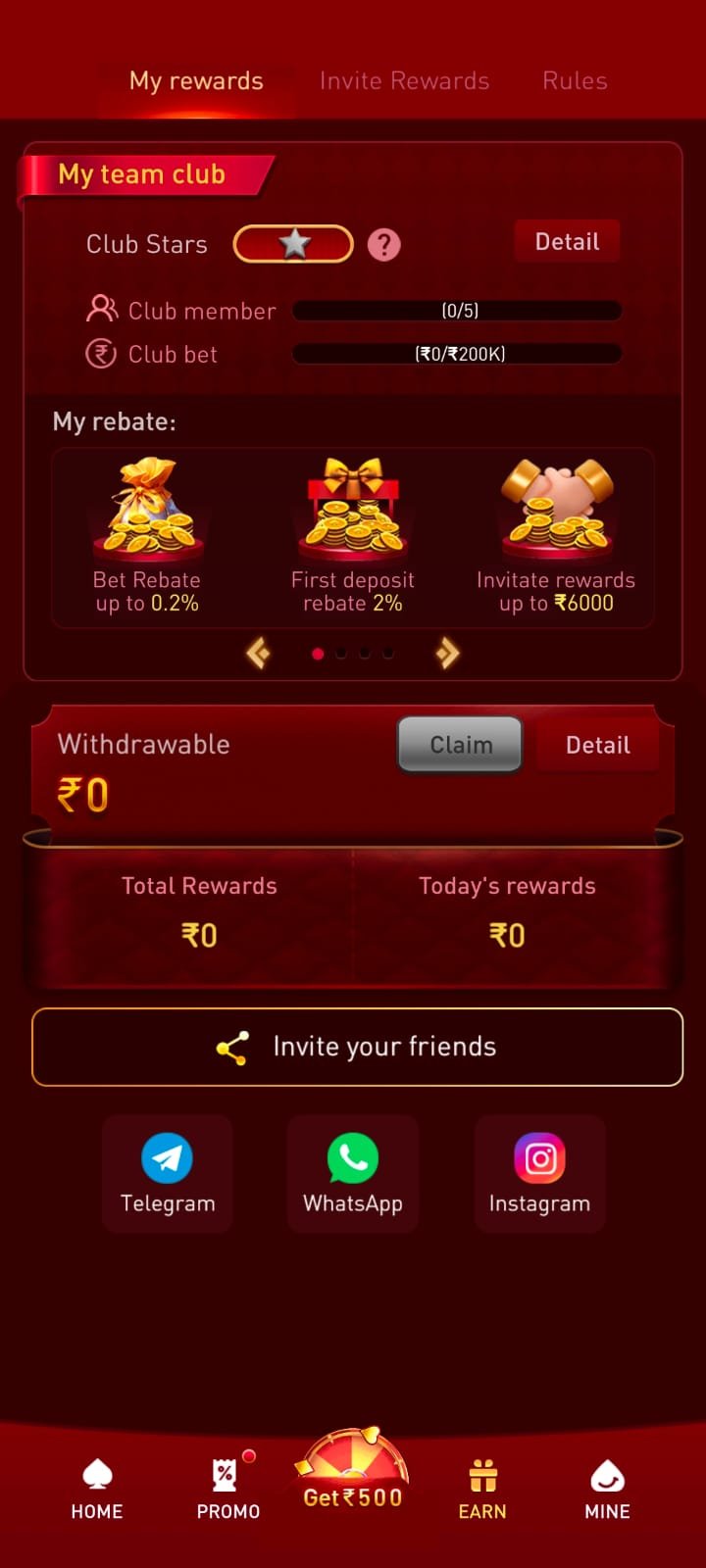Go to previous rebate slide with left arrow

pyautogui.click(x=258, y=653)
